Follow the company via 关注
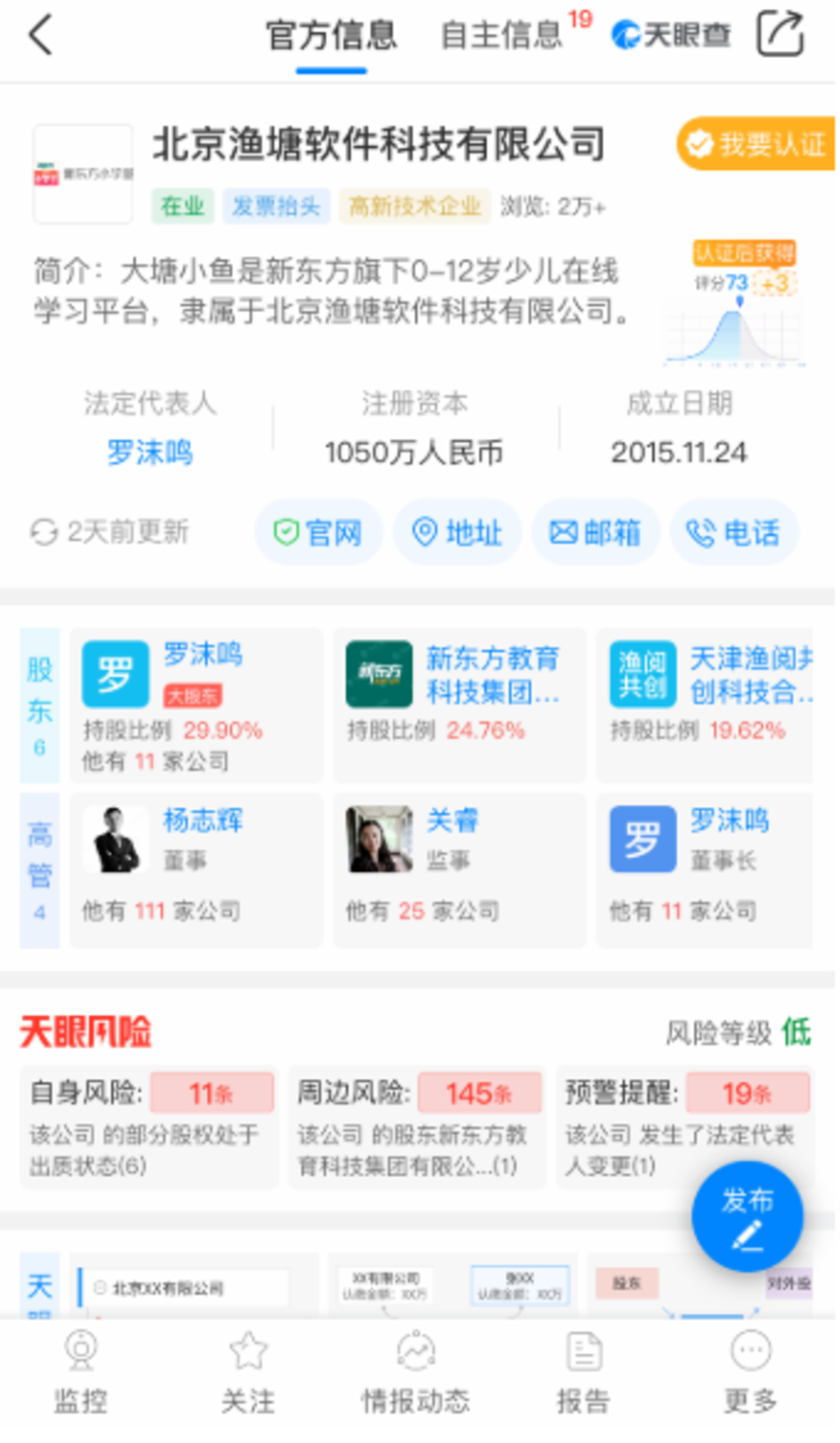 [x=248, y=1373]
